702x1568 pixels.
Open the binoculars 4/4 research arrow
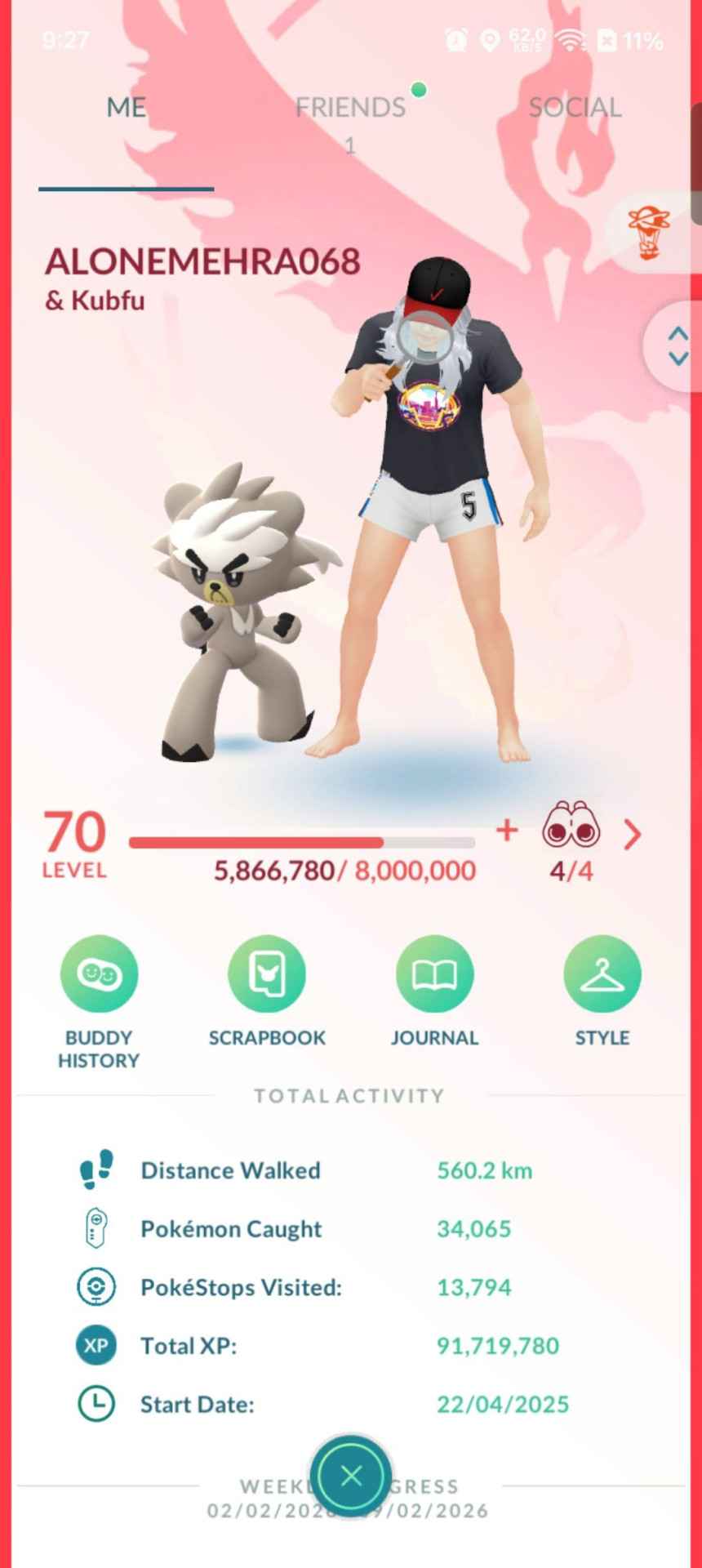click(x=631, y=835)
